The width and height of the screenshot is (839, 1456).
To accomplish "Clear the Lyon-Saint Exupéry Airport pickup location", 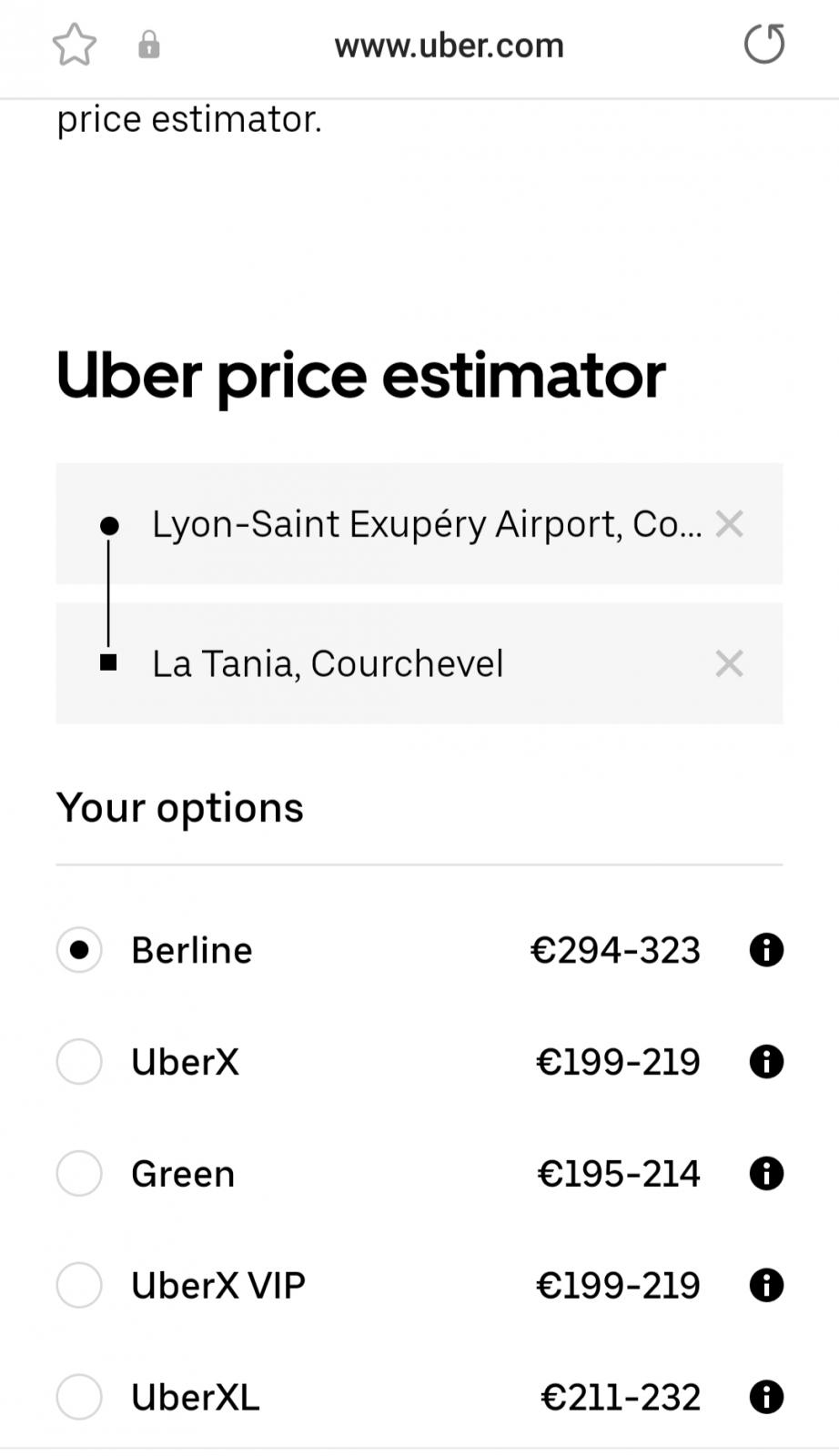I will pyautogui.click(x=729, y=524).
